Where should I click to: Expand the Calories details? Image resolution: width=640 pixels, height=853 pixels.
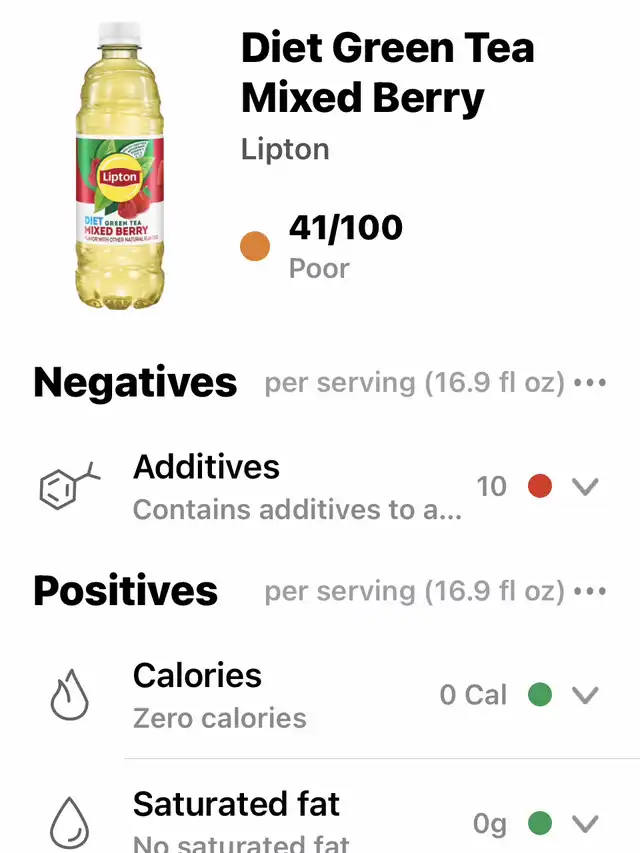(x=584, y=695)
